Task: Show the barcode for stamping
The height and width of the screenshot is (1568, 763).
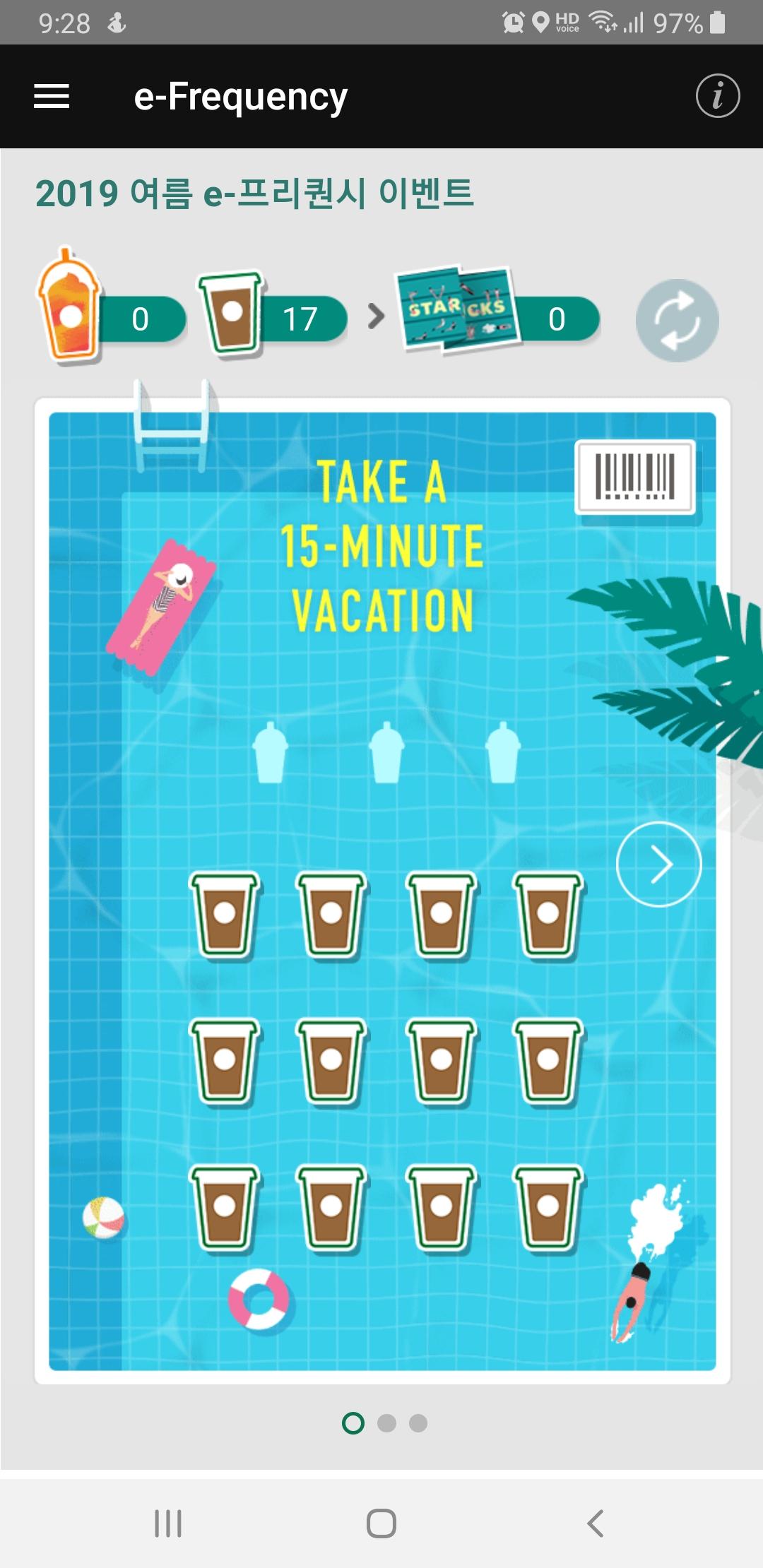Action: click(x=634, y=477)
